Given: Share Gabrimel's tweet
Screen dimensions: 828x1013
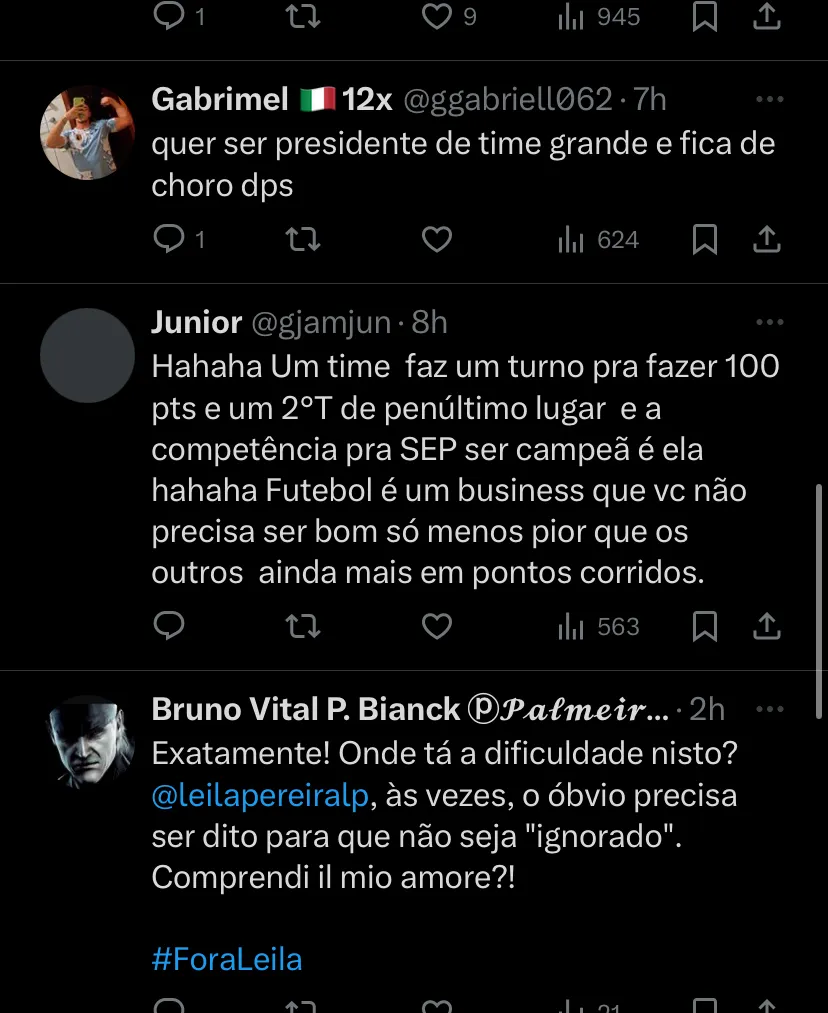Looking at the screenshot, I should pyautogui.click(x=766, y=240).
